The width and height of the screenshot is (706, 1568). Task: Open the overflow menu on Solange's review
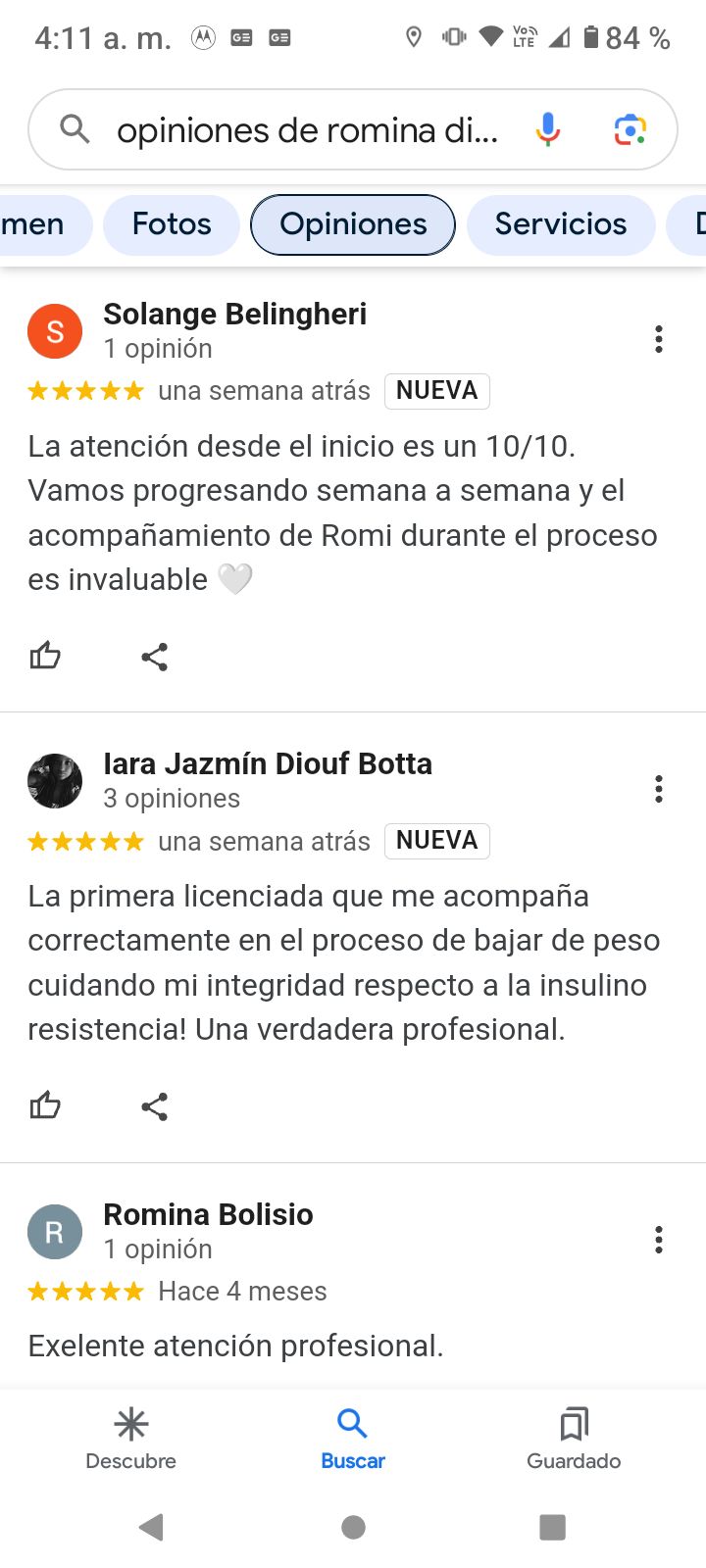click(x=658, y=338)
